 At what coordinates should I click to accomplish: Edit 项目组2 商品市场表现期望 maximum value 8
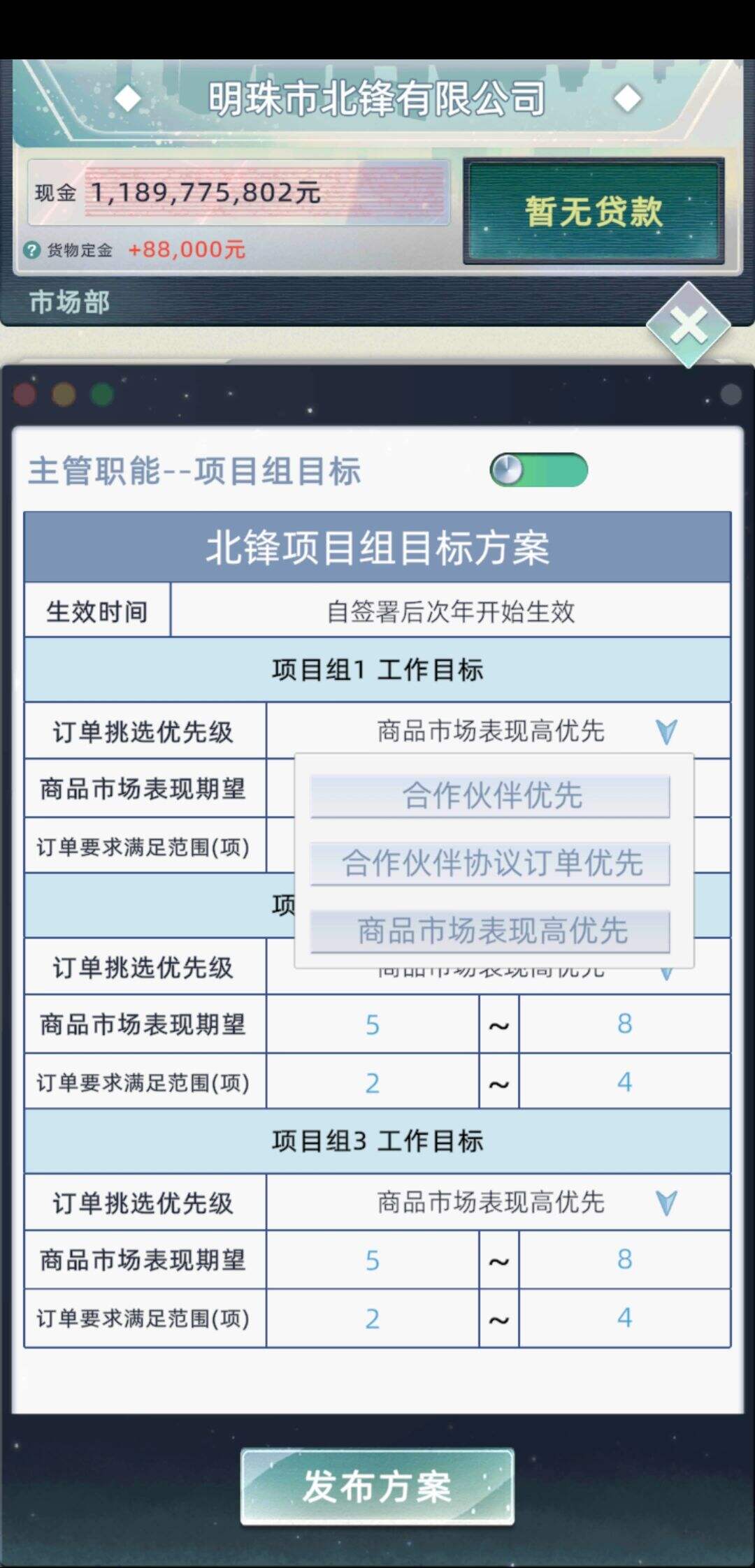tap(624, 1024)
